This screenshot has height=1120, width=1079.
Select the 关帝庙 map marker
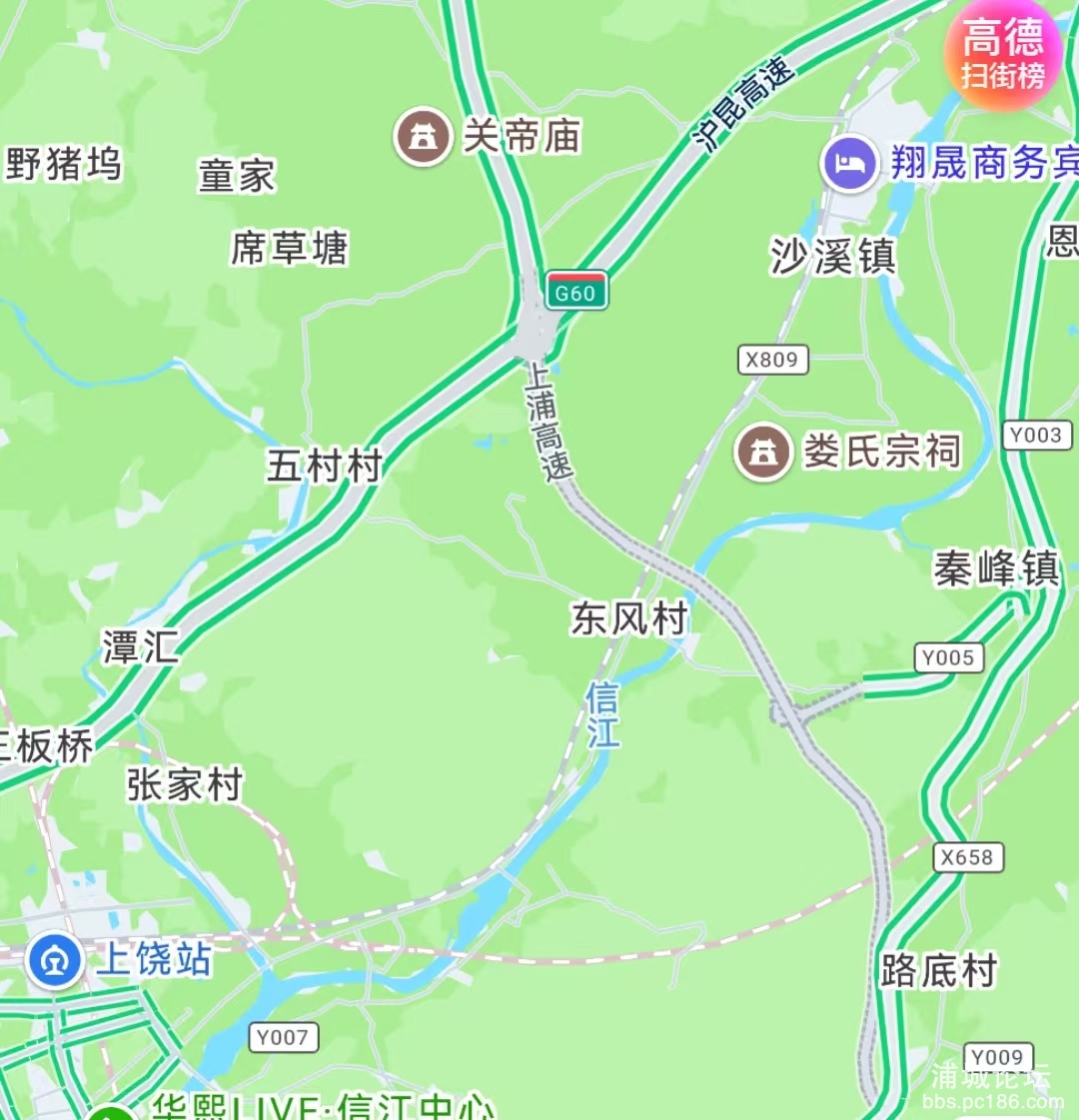point(424,137)
